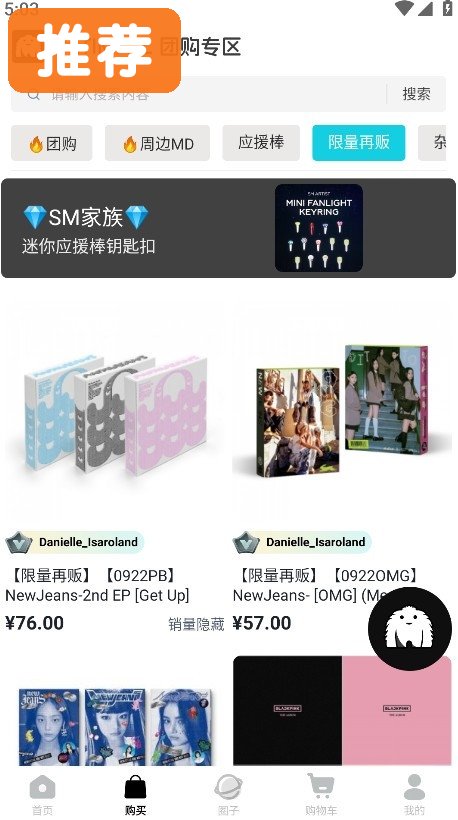Open the BLACKPINK black and pink album product
This screenshot has height=820, width=458.
(342, 710)
